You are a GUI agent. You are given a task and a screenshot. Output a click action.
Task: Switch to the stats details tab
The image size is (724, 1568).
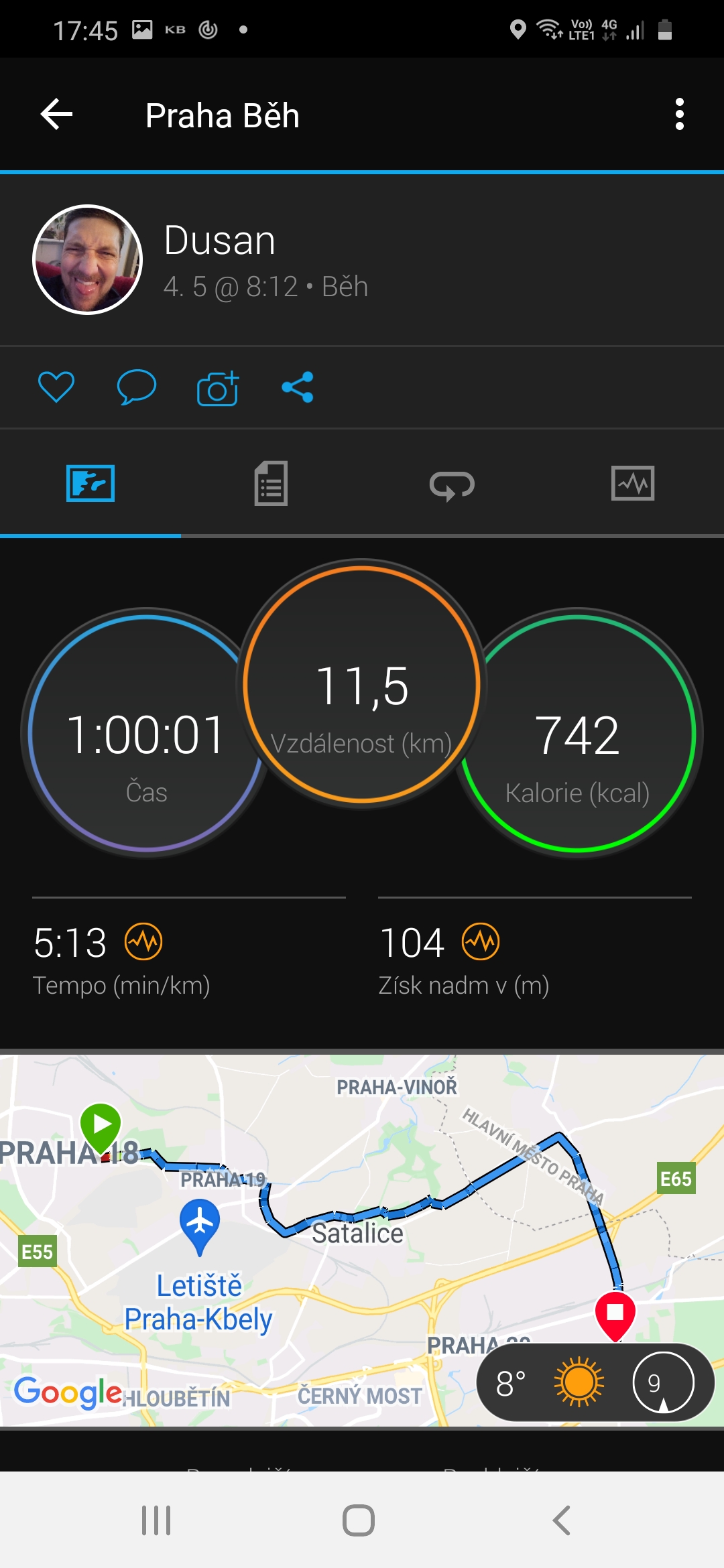click(271, 483)
